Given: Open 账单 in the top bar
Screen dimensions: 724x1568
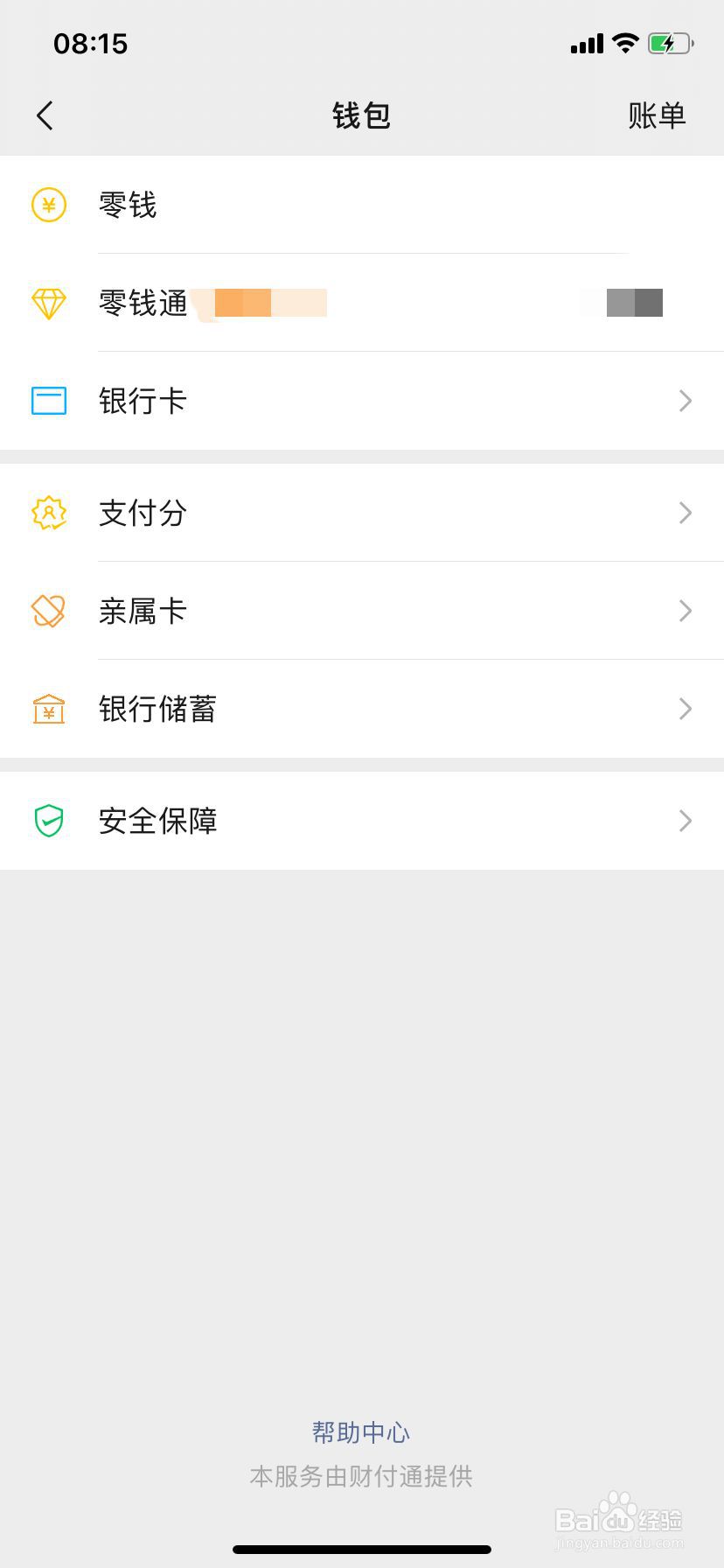Looking at the screenshot, I should click(656, 115).
